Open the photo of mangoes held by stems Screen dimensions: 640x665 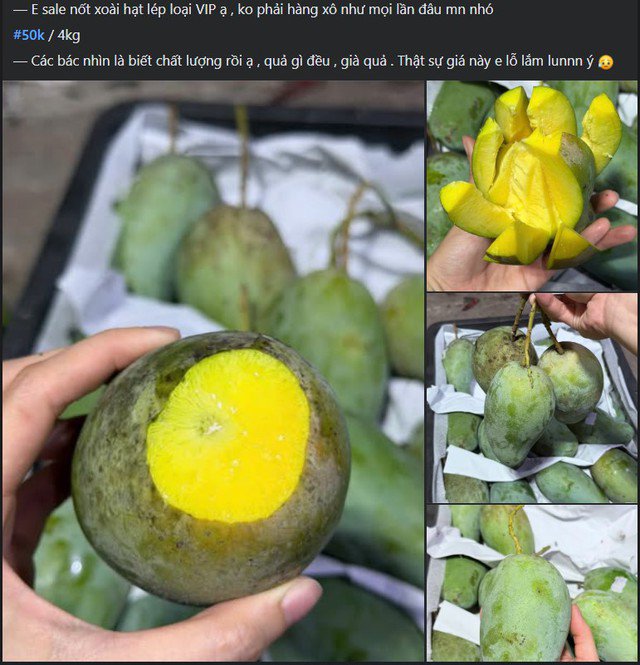point(531,397)
